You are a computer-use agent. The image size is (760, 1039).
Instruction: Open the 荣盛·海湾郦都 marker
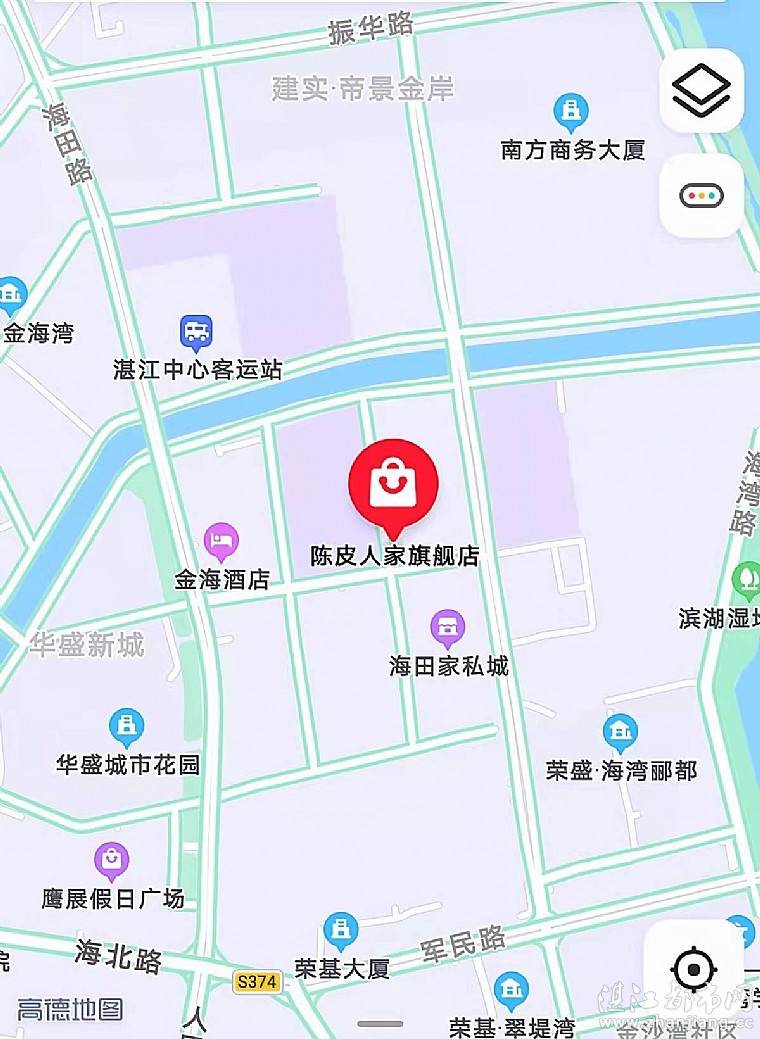pos(620,733)
